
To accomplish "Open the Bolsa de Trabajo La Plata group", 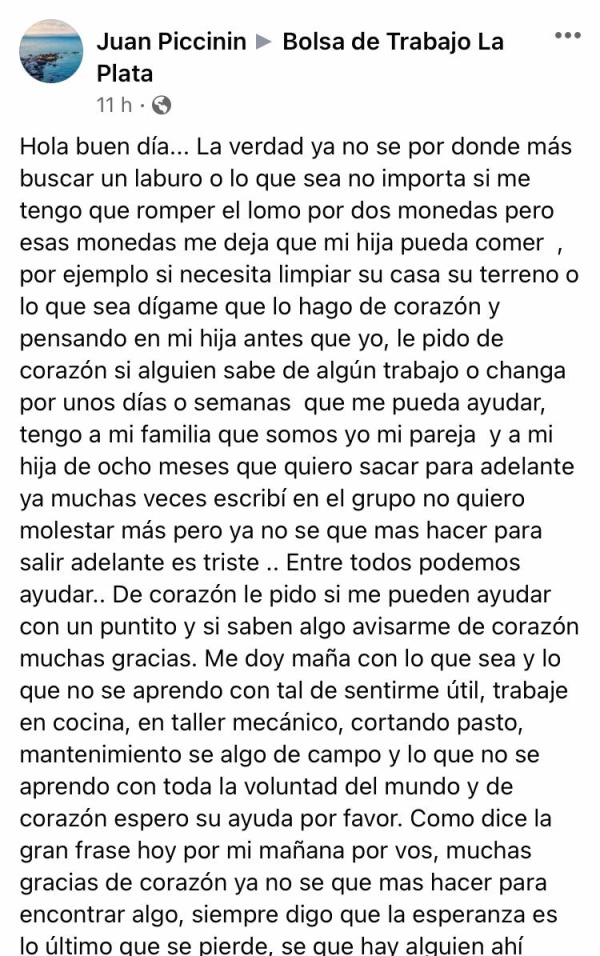I will tap(392, 42).
